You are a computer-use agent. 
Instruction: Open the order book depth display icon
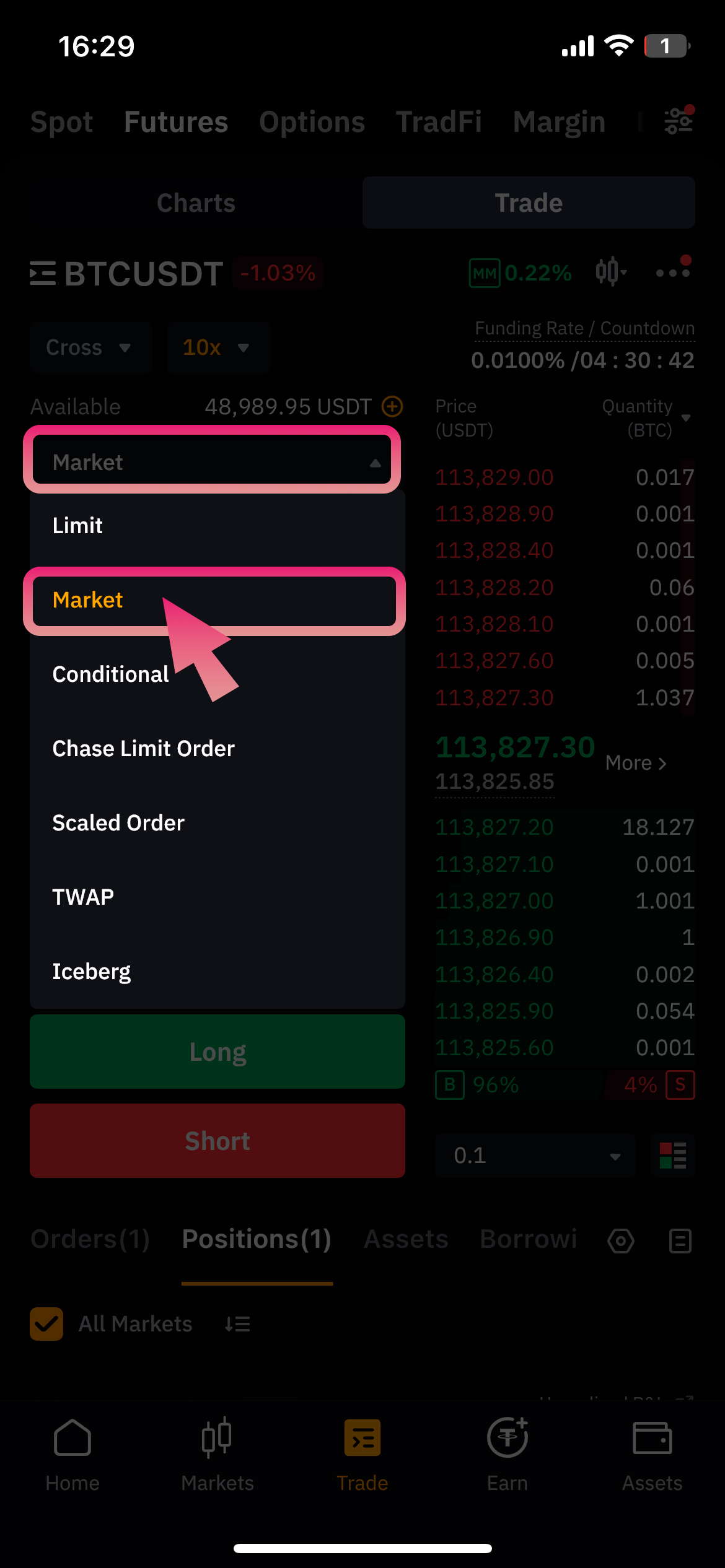[672, 1156]
